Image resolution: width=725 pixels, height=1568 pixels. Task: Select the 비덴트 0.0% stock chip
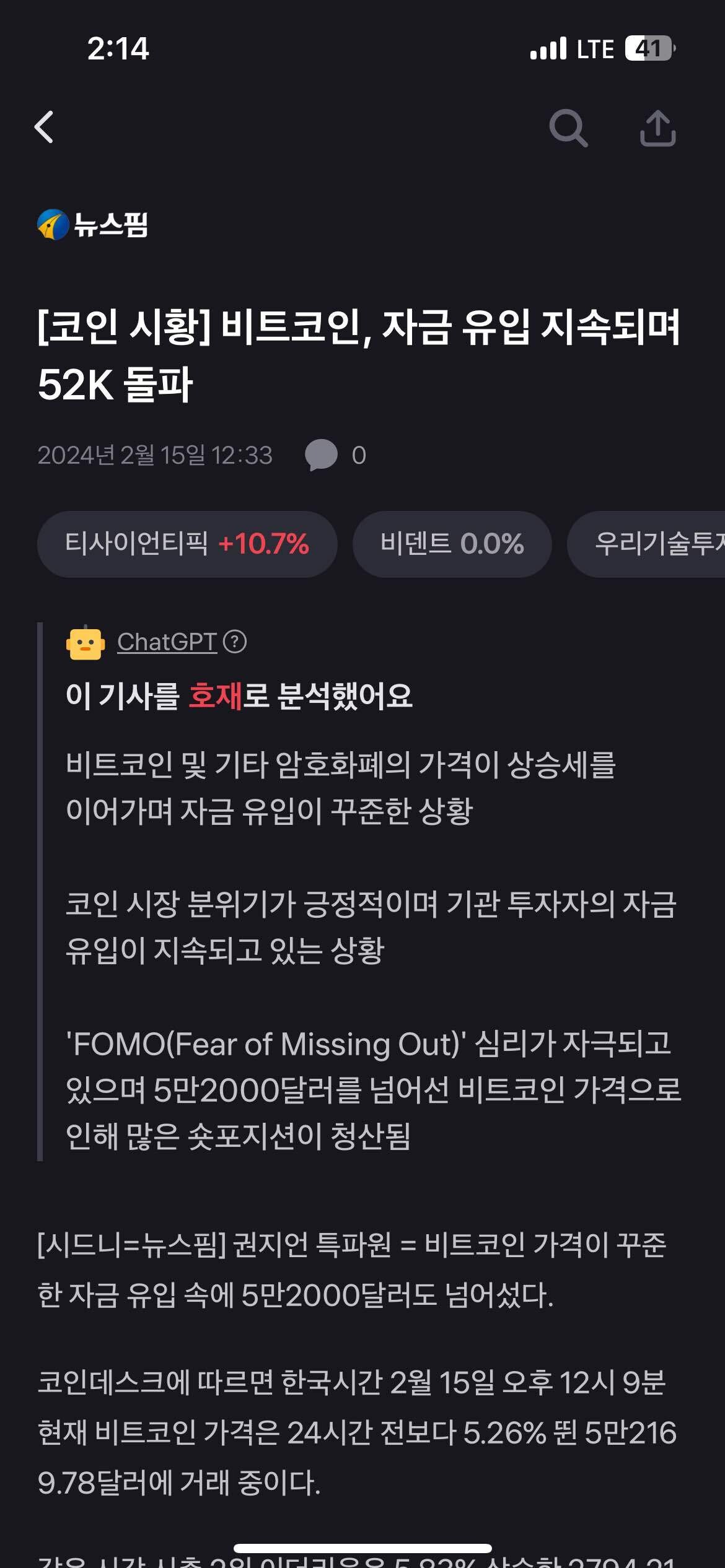click(452, 546)
